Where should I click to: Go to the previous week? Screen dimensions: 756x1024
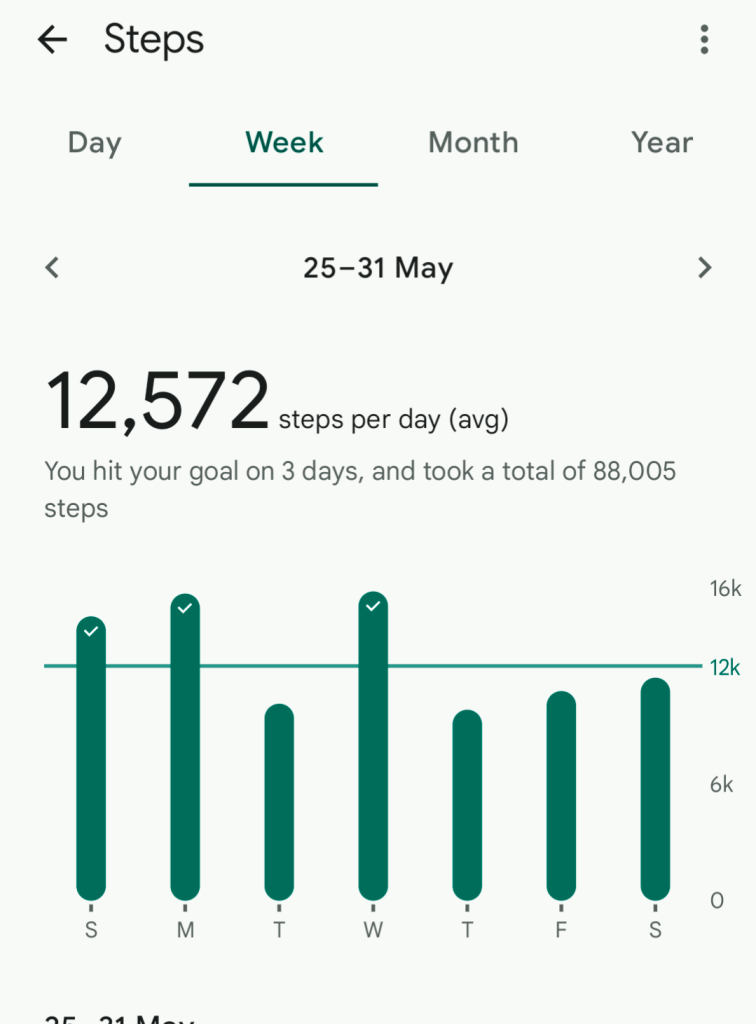point(53,268)
